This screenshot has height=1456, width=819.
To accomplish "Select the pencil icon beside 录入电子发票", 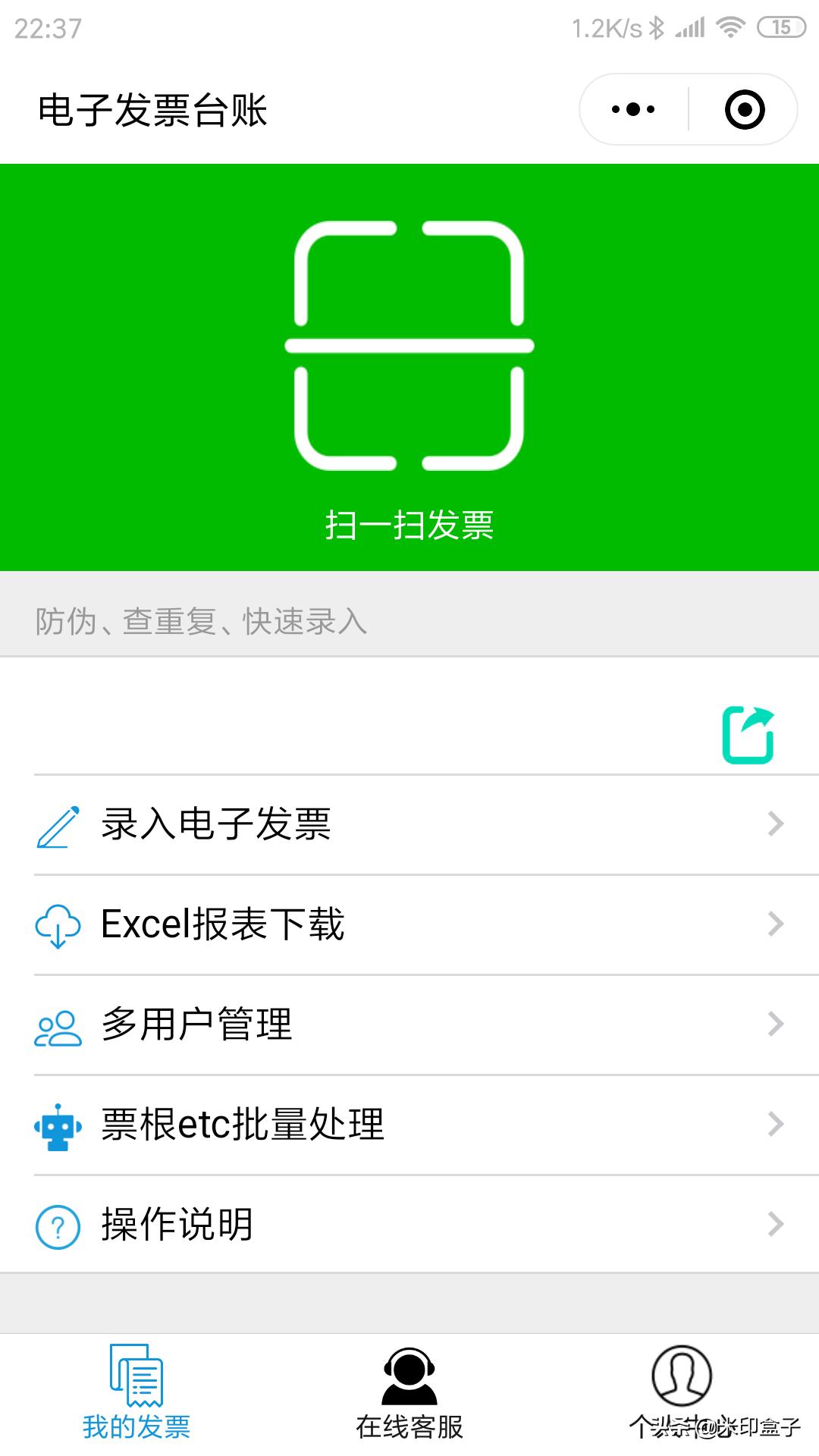I will (x=57, y=827).
